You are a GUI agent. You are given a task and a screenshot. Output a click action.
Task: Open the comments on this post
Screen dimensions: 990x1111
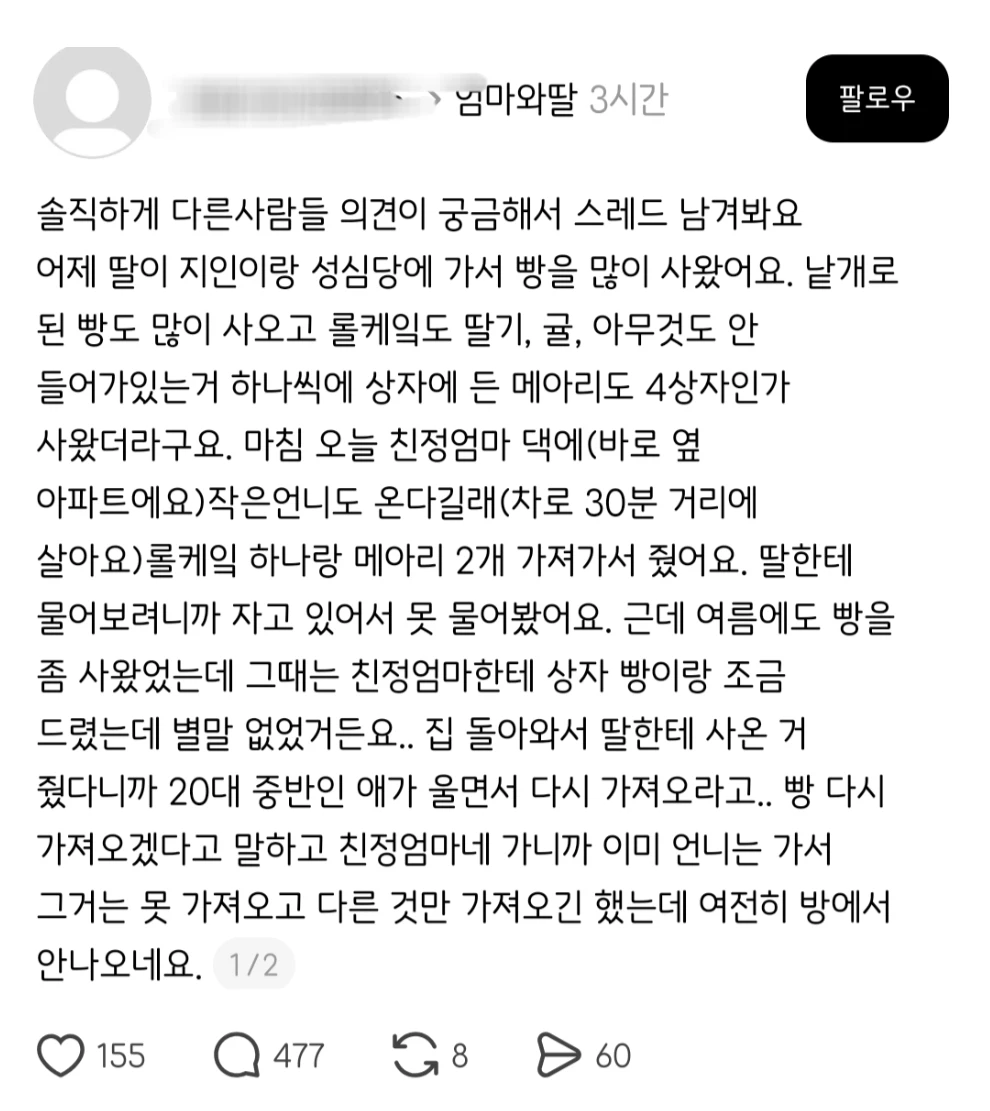pyautogui.click(x=237, y=1055)
